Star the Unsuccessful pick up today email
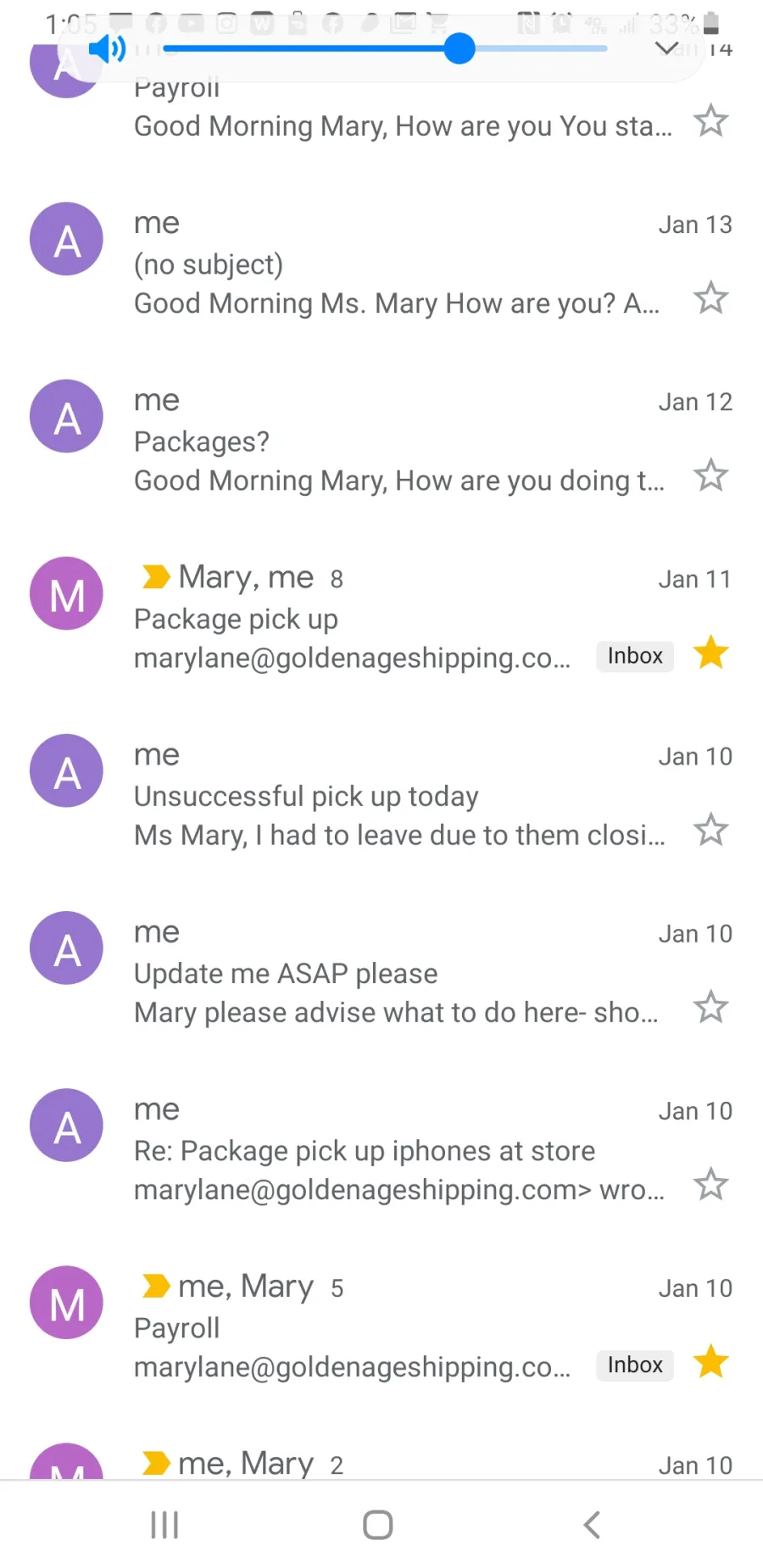The image size is (763, 1568). tap(710, 830)
